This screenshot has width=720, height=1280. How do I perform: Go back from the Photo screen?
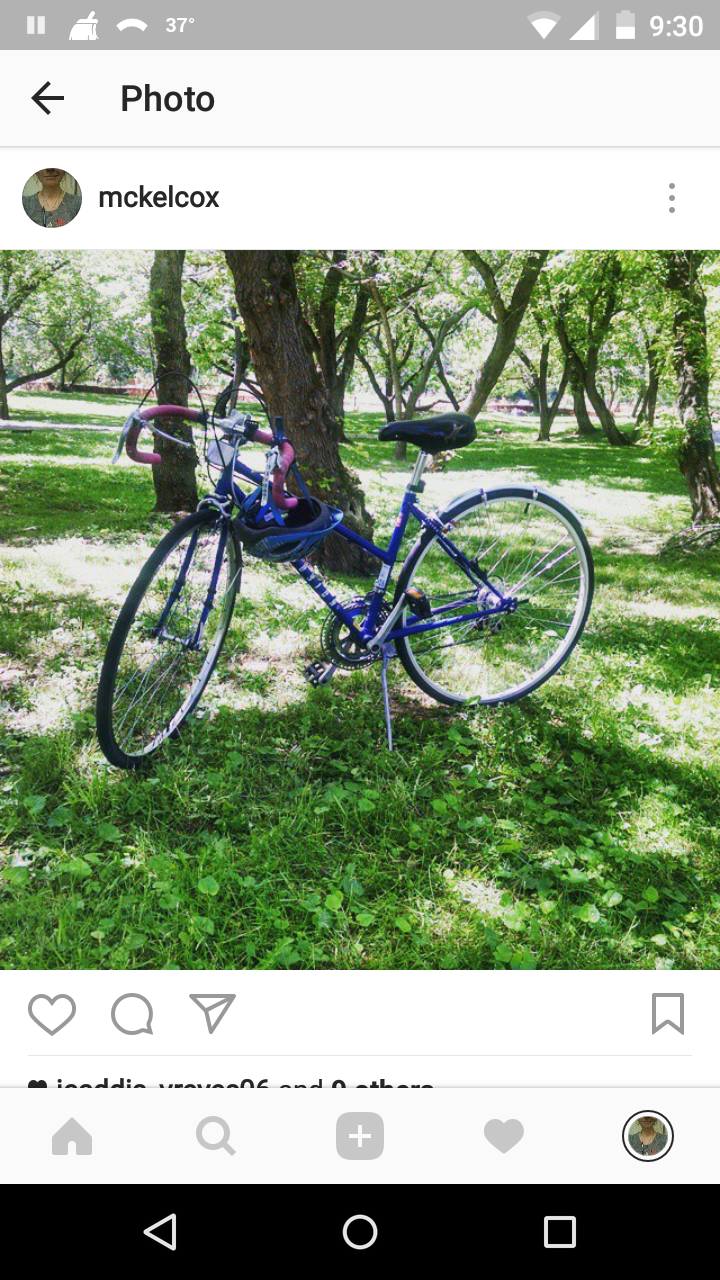pos(47,98)
